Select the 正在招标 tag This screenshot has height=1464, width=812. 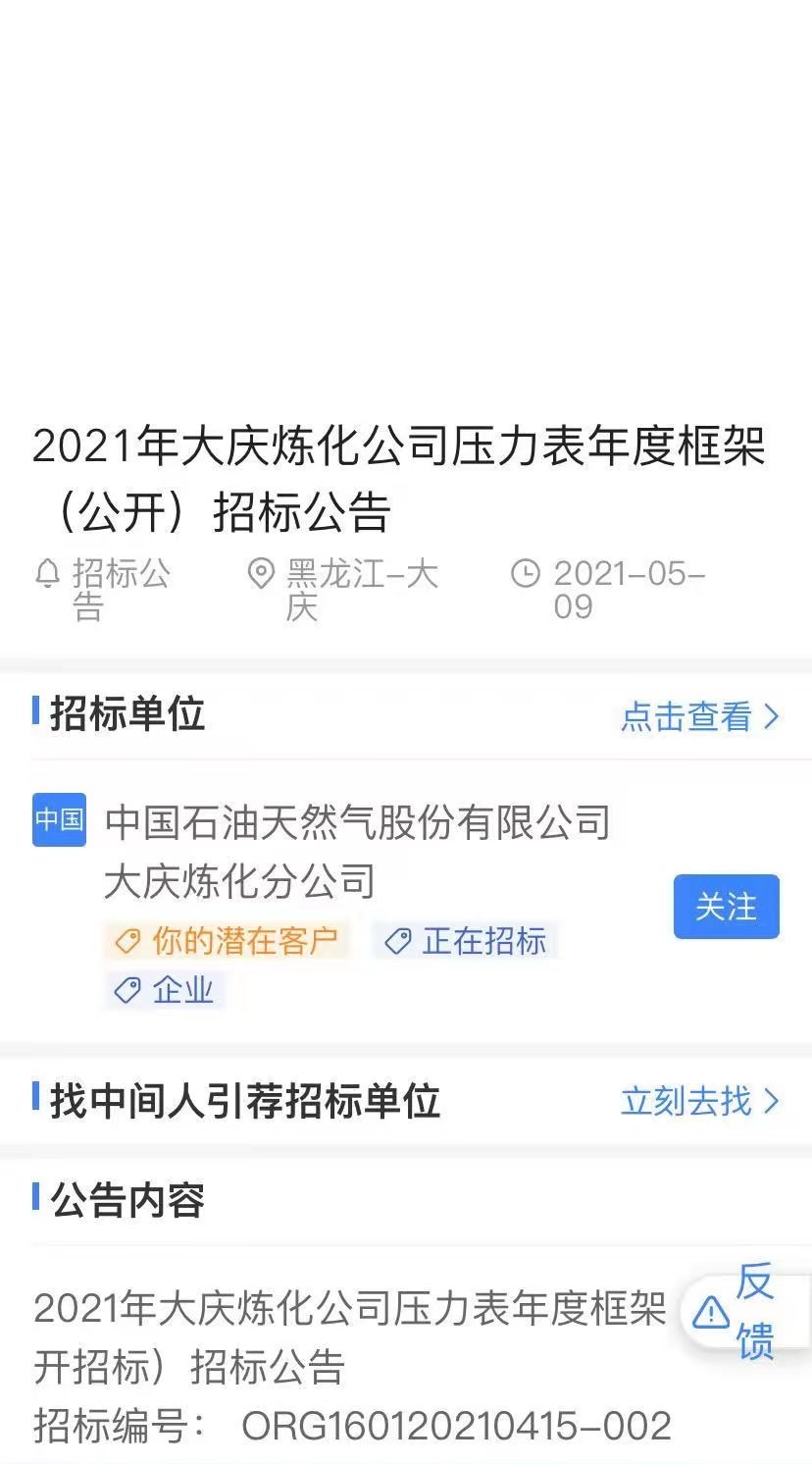point(466,941)
